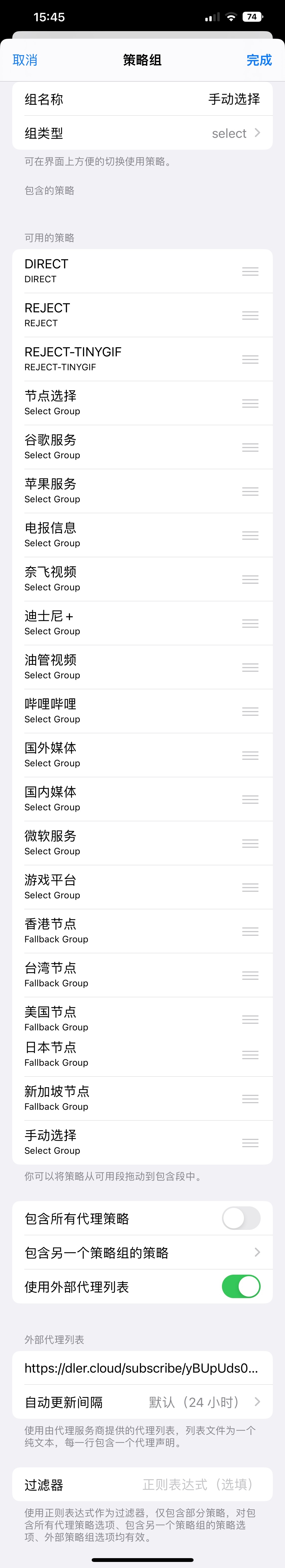Image resolution: width=285 pixels, height=1568 pixels.
Task: Select the 节点选择 policy group
Action: (122, 403)
